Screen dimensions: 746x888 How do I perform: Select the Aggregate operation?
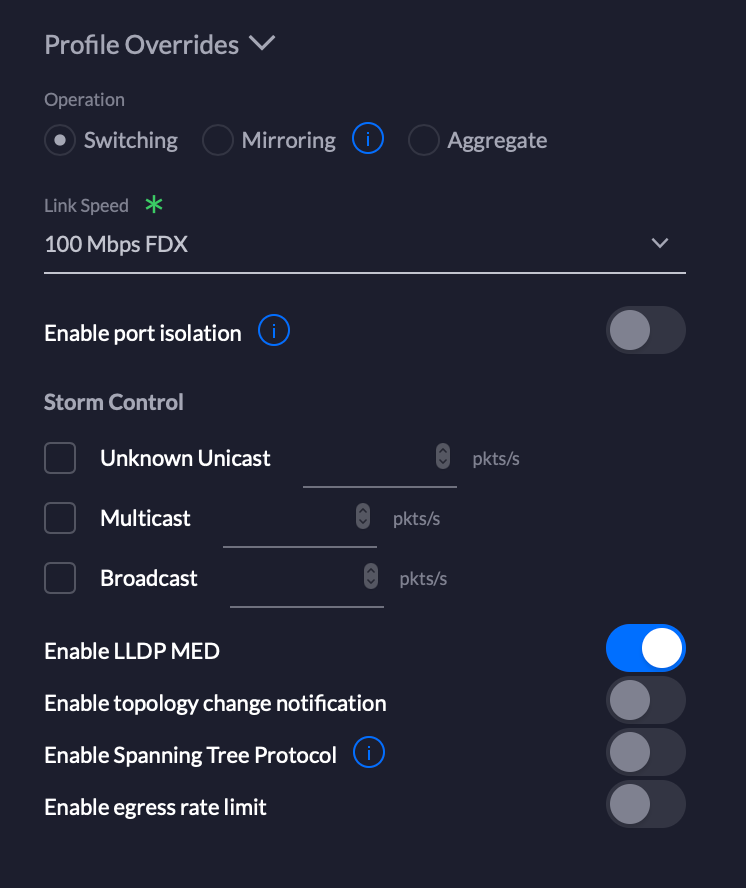[423, 140]
